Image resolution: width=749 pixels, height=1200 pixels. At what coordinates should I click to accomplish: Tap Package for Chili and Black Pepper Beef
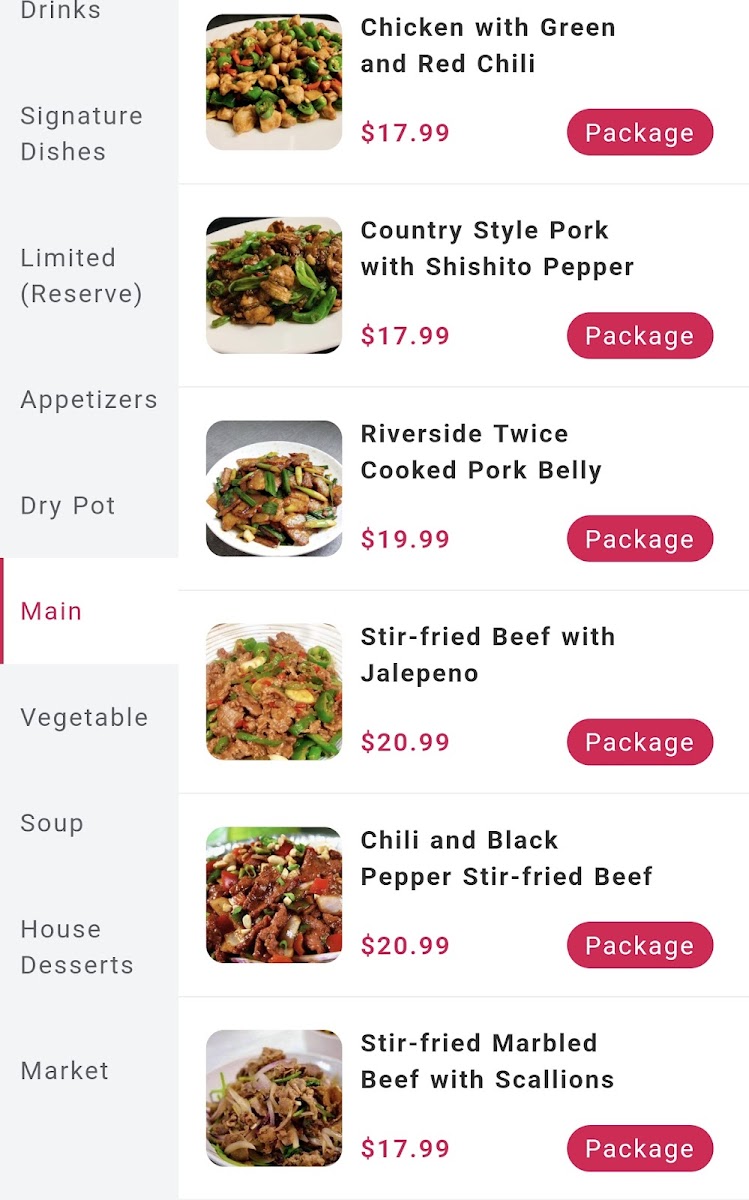pyautogui.click(x=640, y=945)
